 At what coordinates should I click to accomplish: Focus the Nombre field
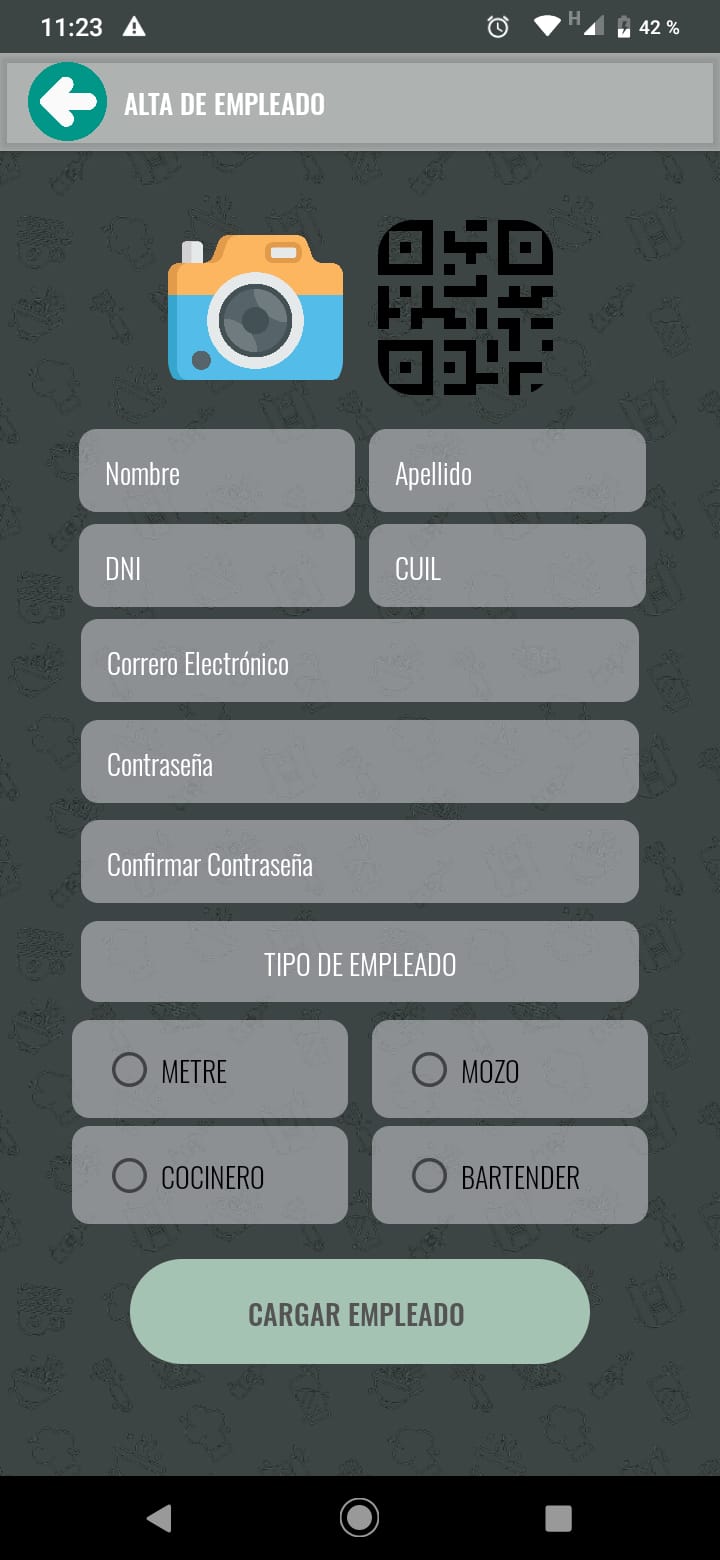pos(217,471)
